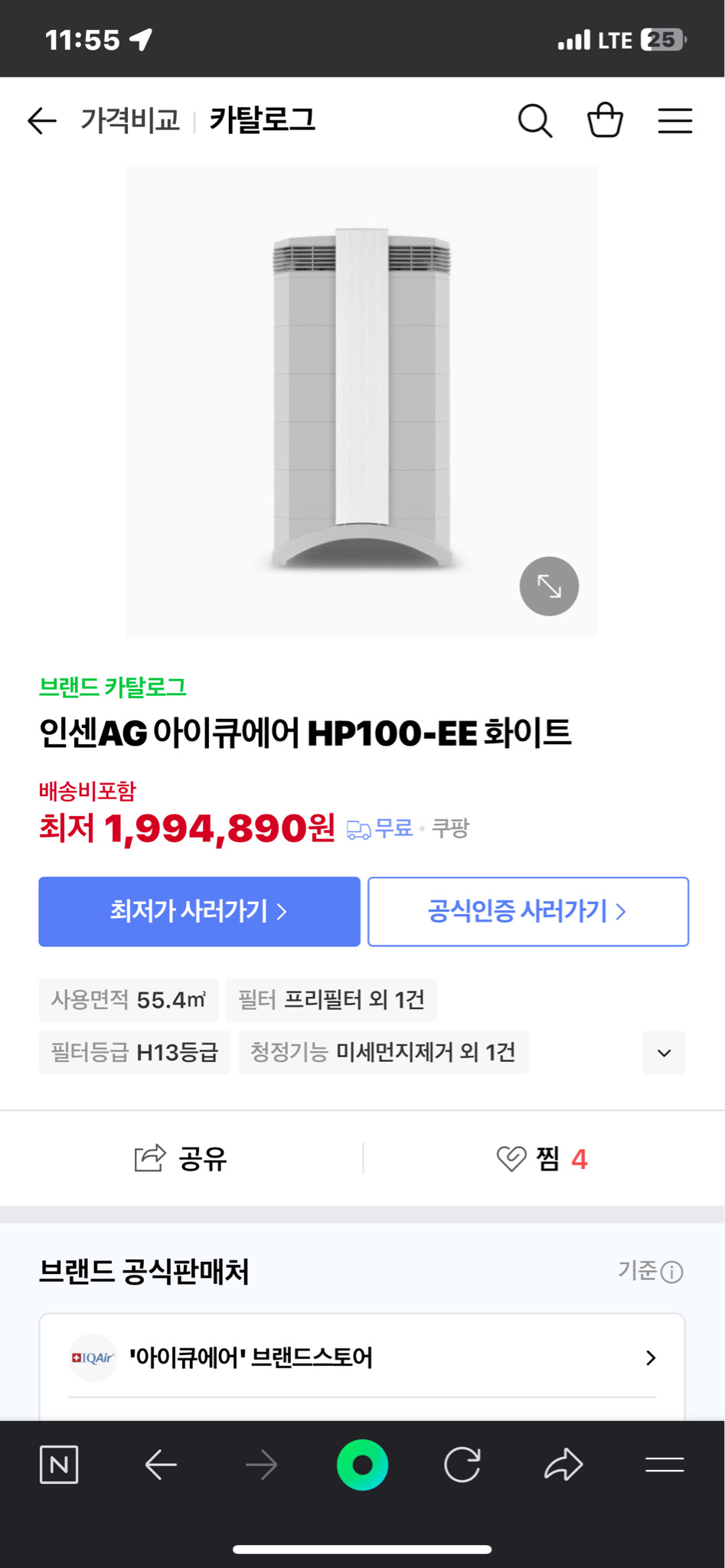Tap the green circle home button
This screenshot has width=725, height=1568.
tap(362, 1465)
